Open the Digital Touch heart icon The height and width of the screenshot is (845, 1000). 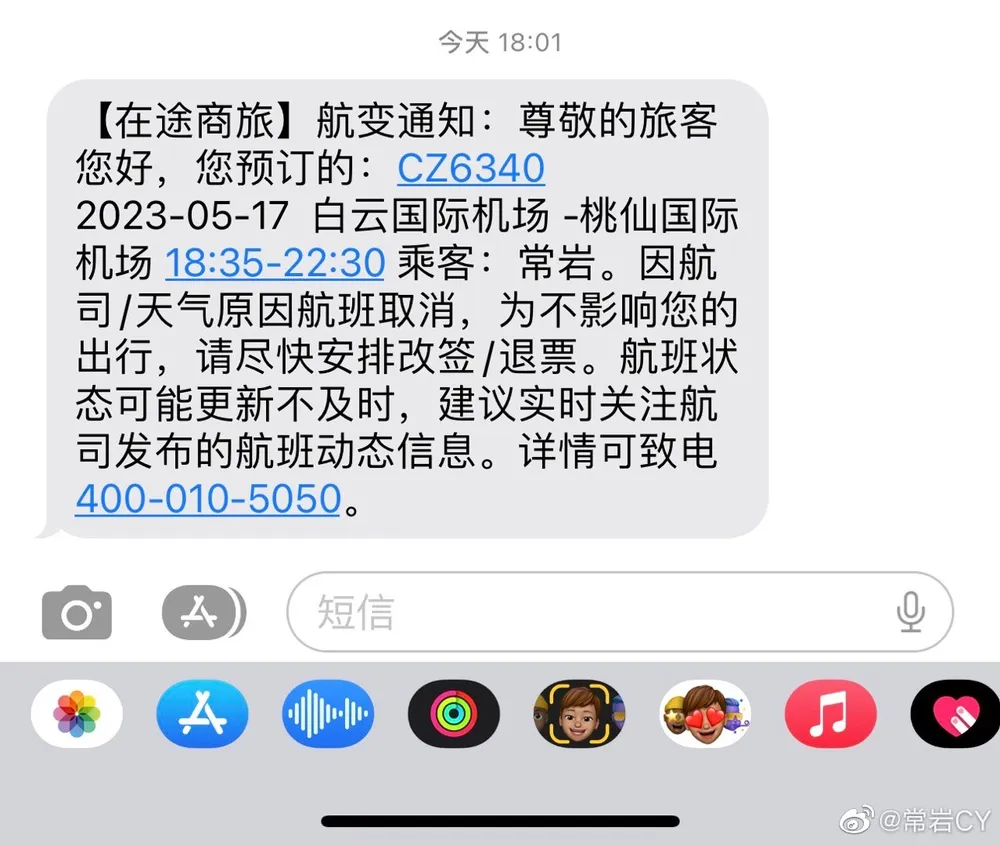point(953,713)
